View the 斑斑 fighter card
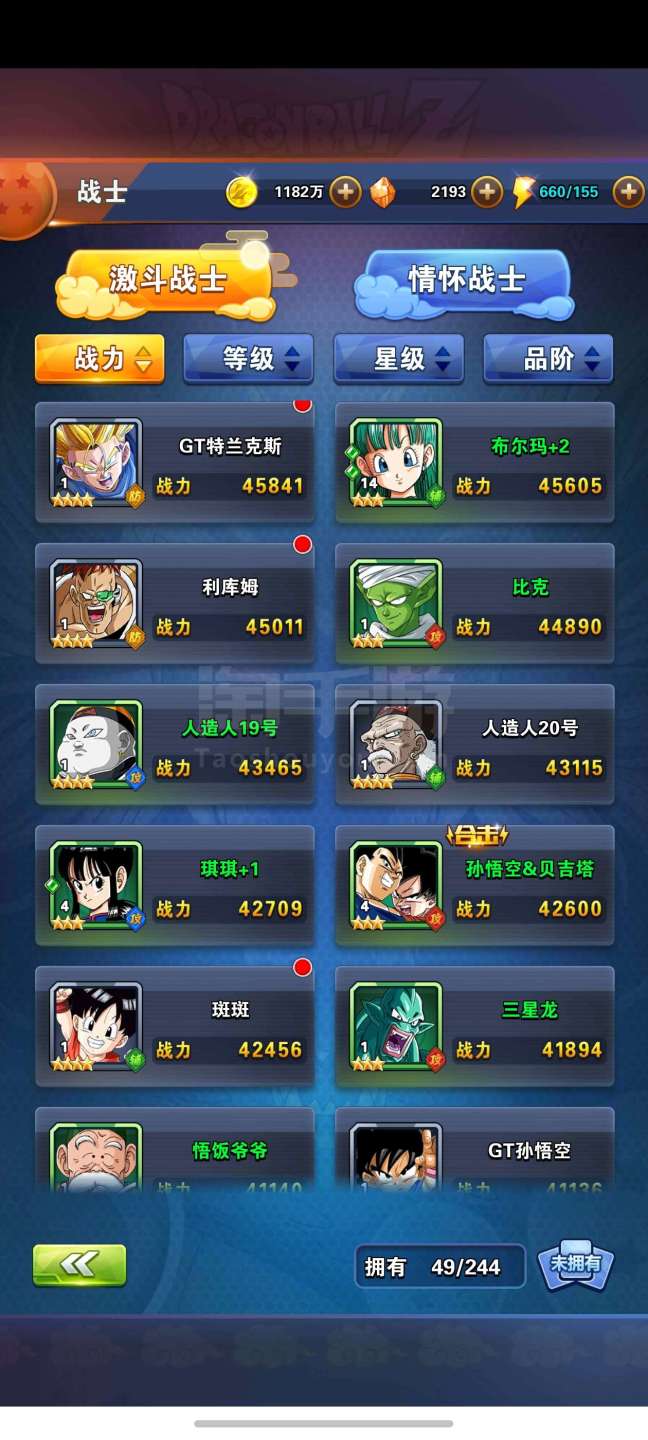648x1440 pixels. pyautogui.click(x=175, y=1027)
